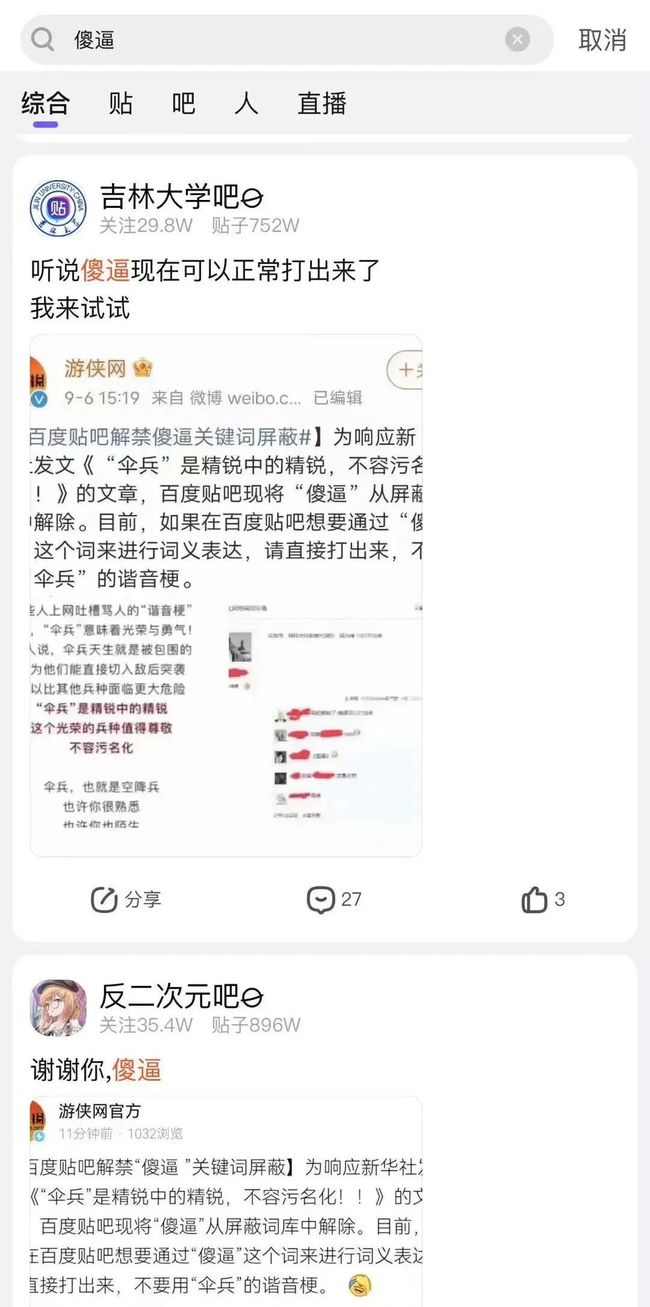
Task: Open the post image in the 吉林大学吧 post
Action: (226, 595)
